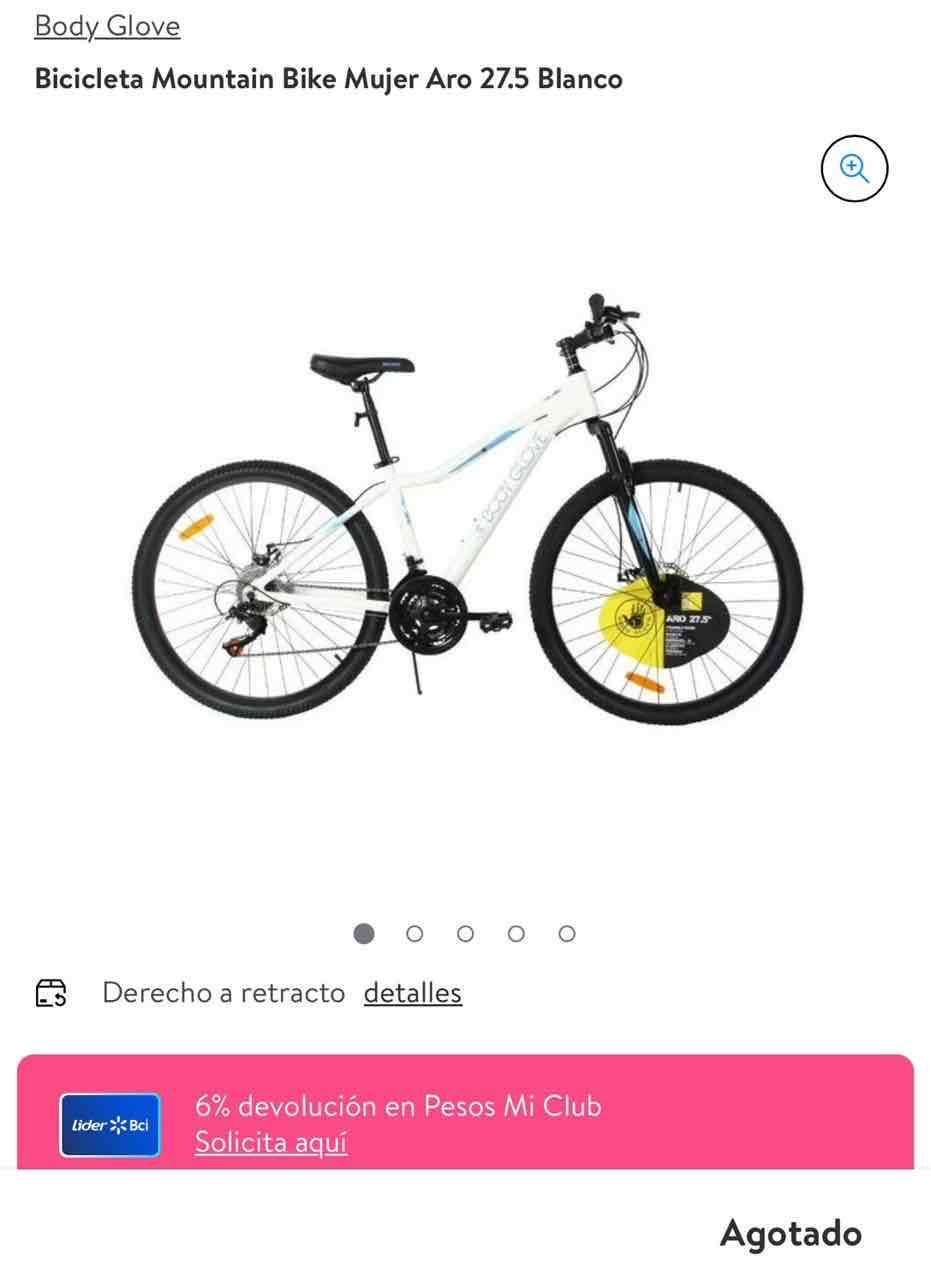Click the product title Bicicleta Mountain Bike Mujer
Image resolution: width=931 pixels, height=1280 pixels.
pyautogui.click(x=328, y=78)
